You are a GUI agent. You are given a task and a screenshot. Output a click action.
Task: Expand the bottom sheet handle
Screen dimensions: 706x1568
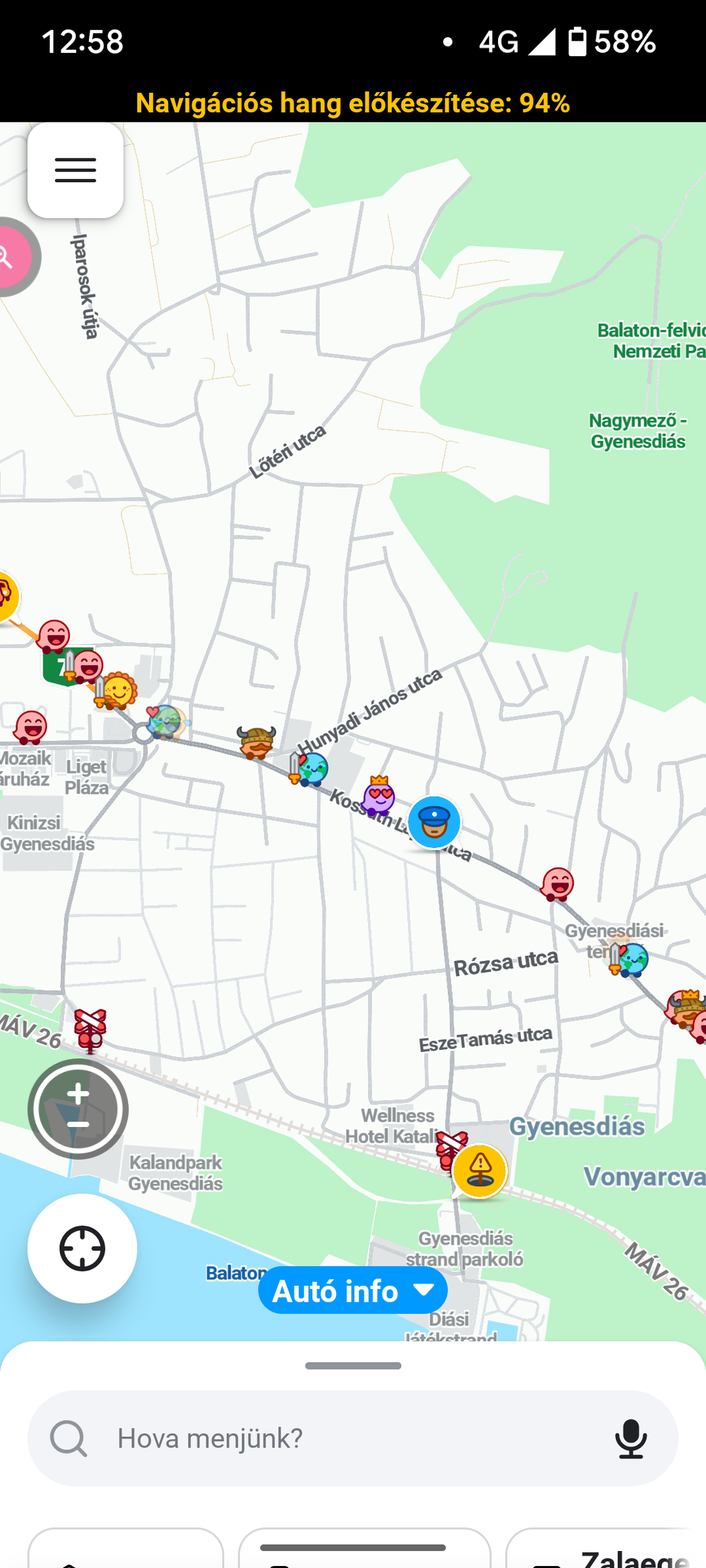[x=353, y=1365]
